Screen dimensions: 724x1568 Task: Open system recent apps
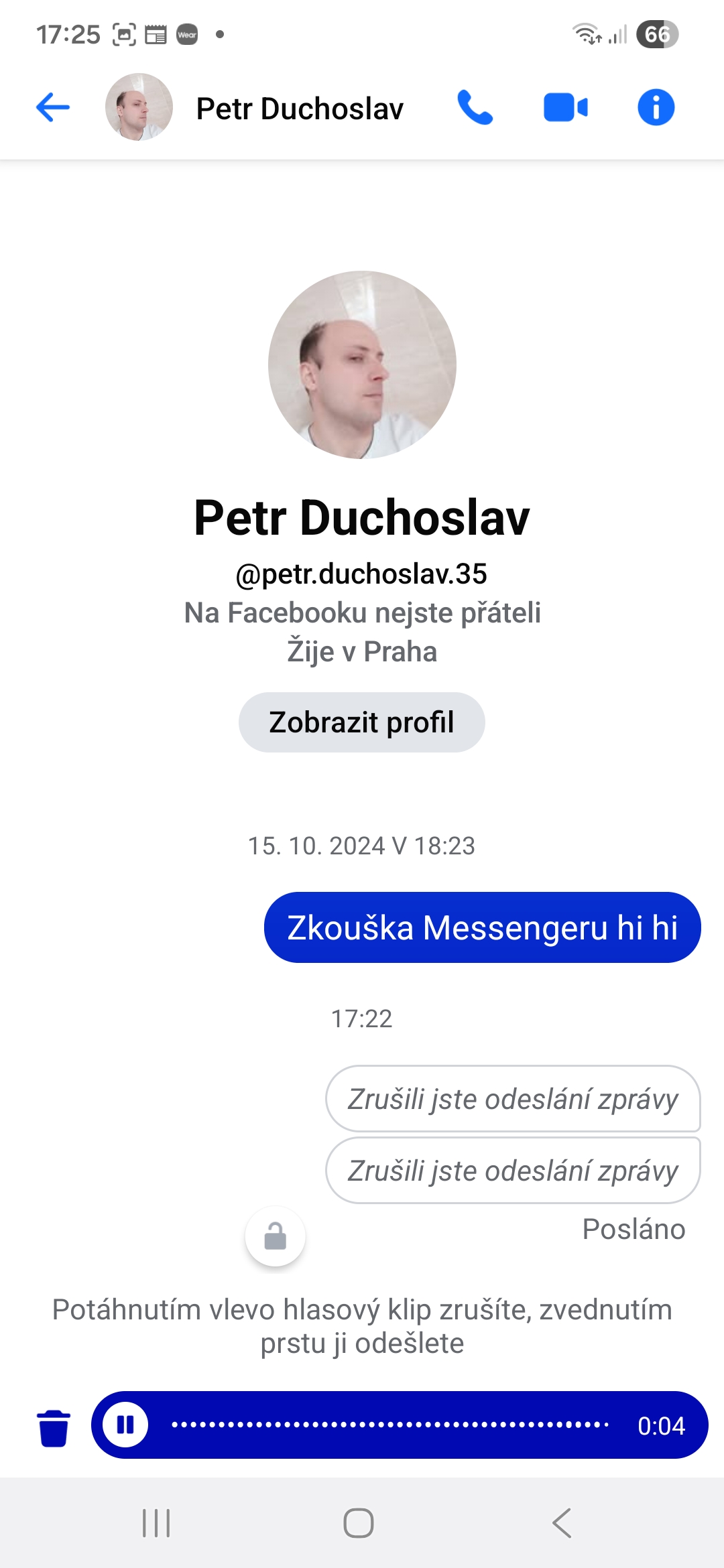pyautogui.click(x=156, y=1523)
